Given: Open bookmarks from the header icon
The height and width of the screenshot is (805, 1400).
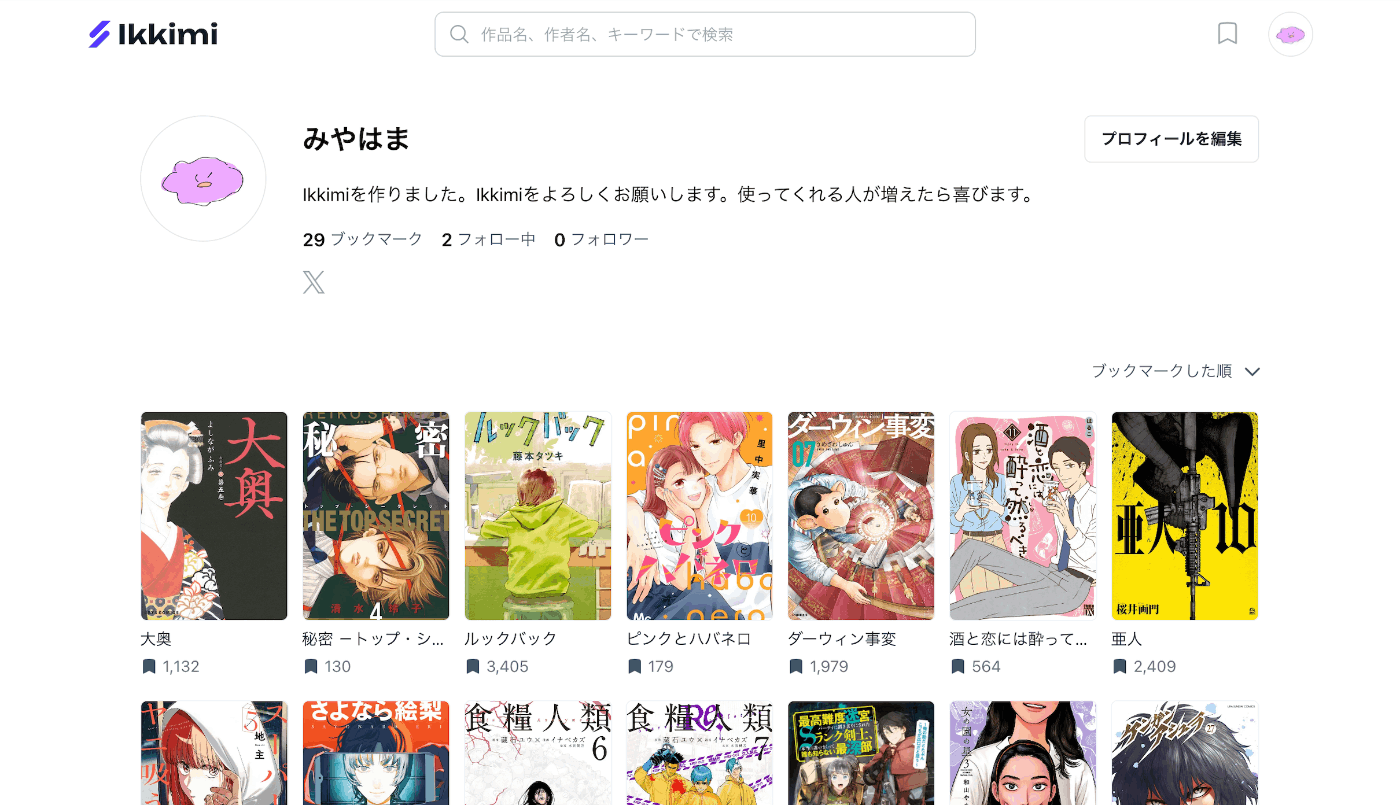Looking at the screenshot, I should [1227, 34].
